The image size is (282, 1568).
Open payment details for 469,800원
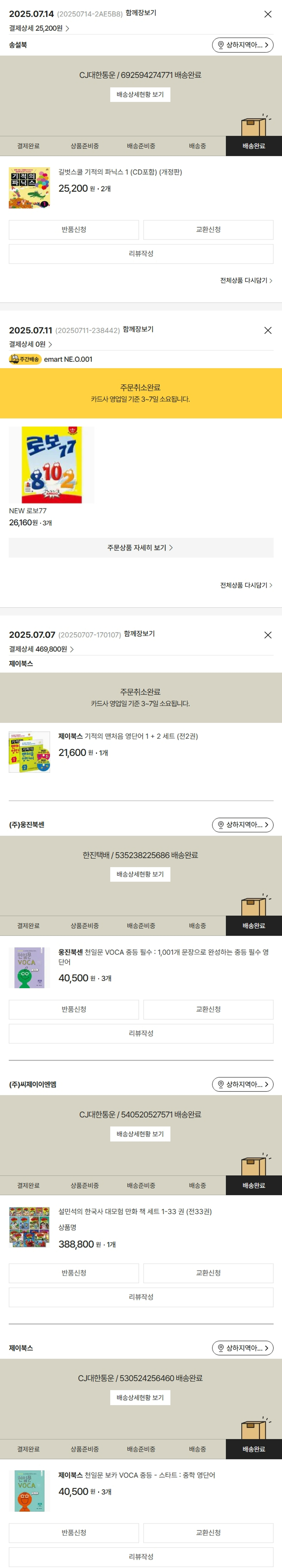(x=41, y=649)
